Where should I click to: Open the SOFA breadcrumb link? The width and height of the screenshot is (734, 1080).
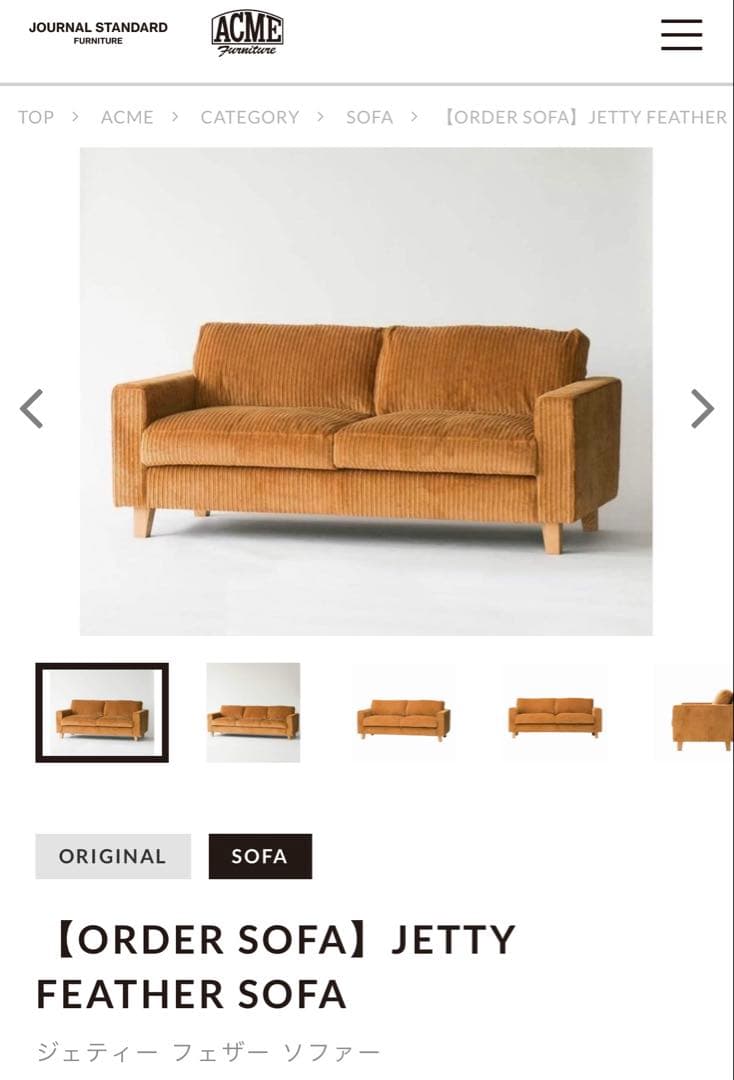click(x=368, y=117)
